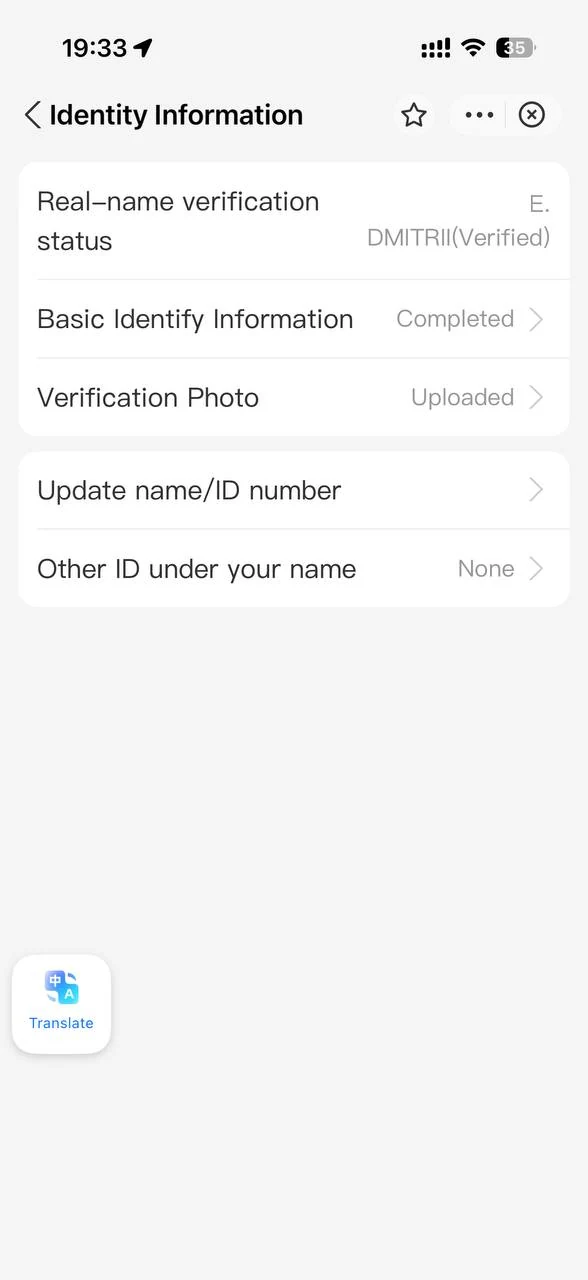Tap the floating Translate button

61,1003
